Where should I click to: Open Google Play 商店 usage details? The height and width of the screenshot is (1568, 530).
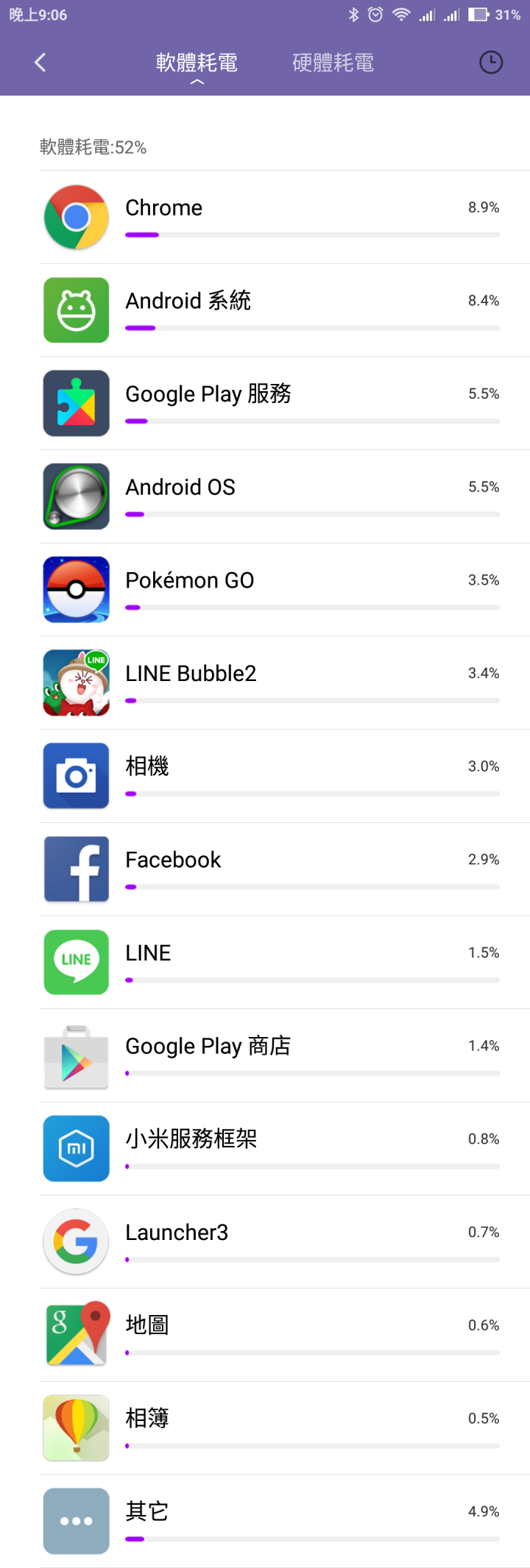[x=284, y=1055]
